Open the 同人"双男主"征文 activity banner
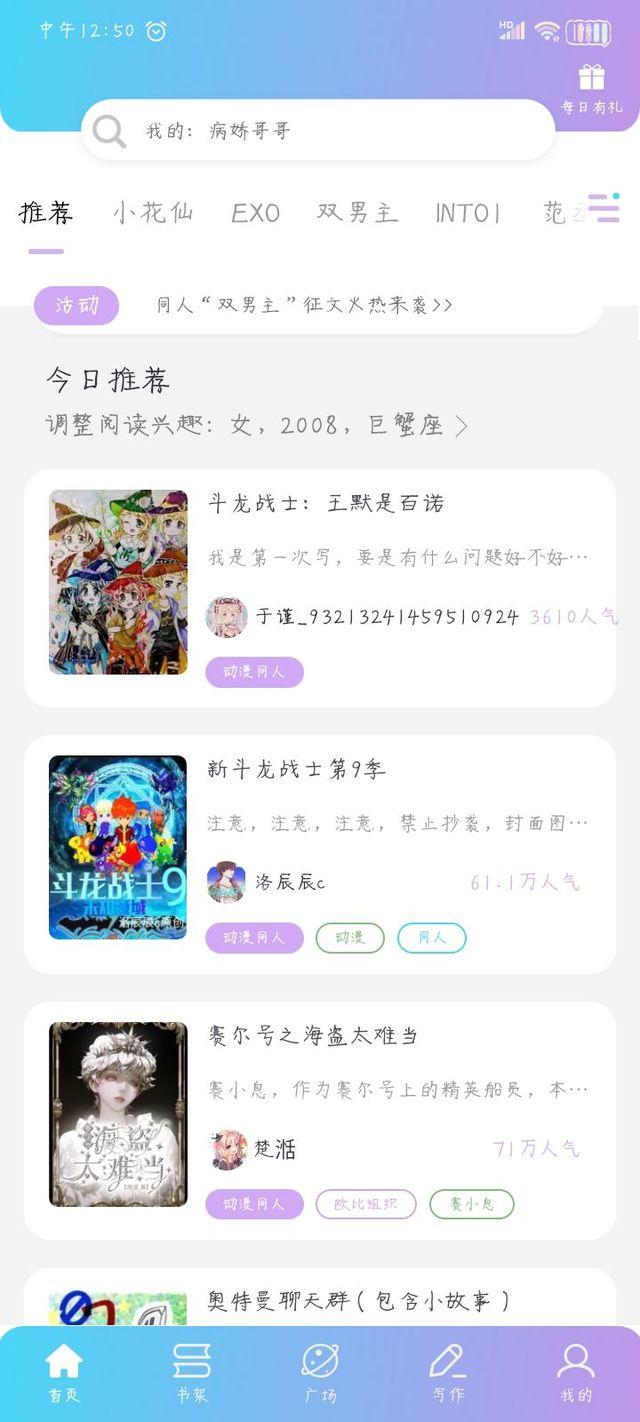The image size is (640, 1422). click(304, 306)
